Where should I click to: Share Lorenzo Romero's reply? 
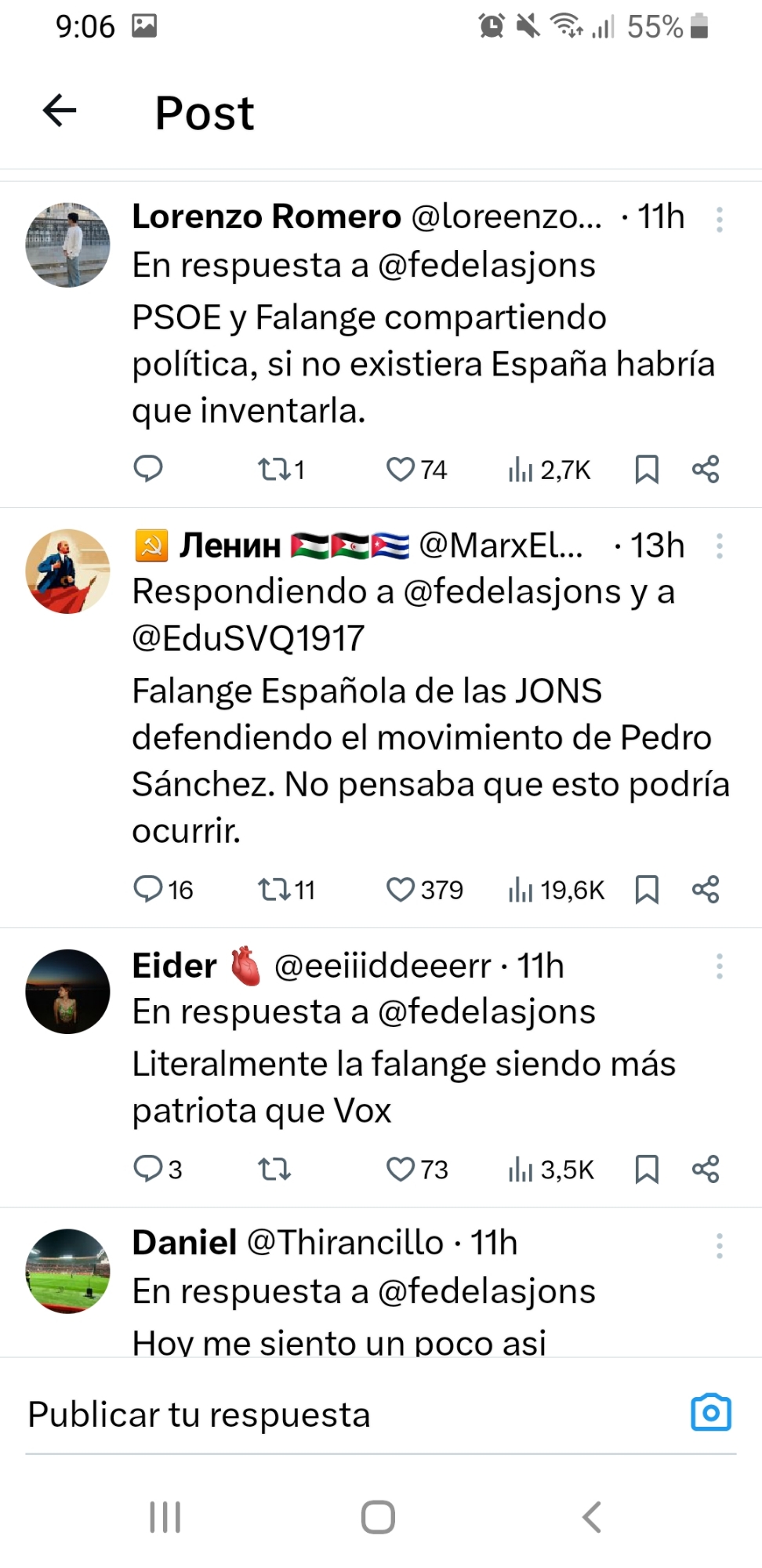click(x=705, y=469)
